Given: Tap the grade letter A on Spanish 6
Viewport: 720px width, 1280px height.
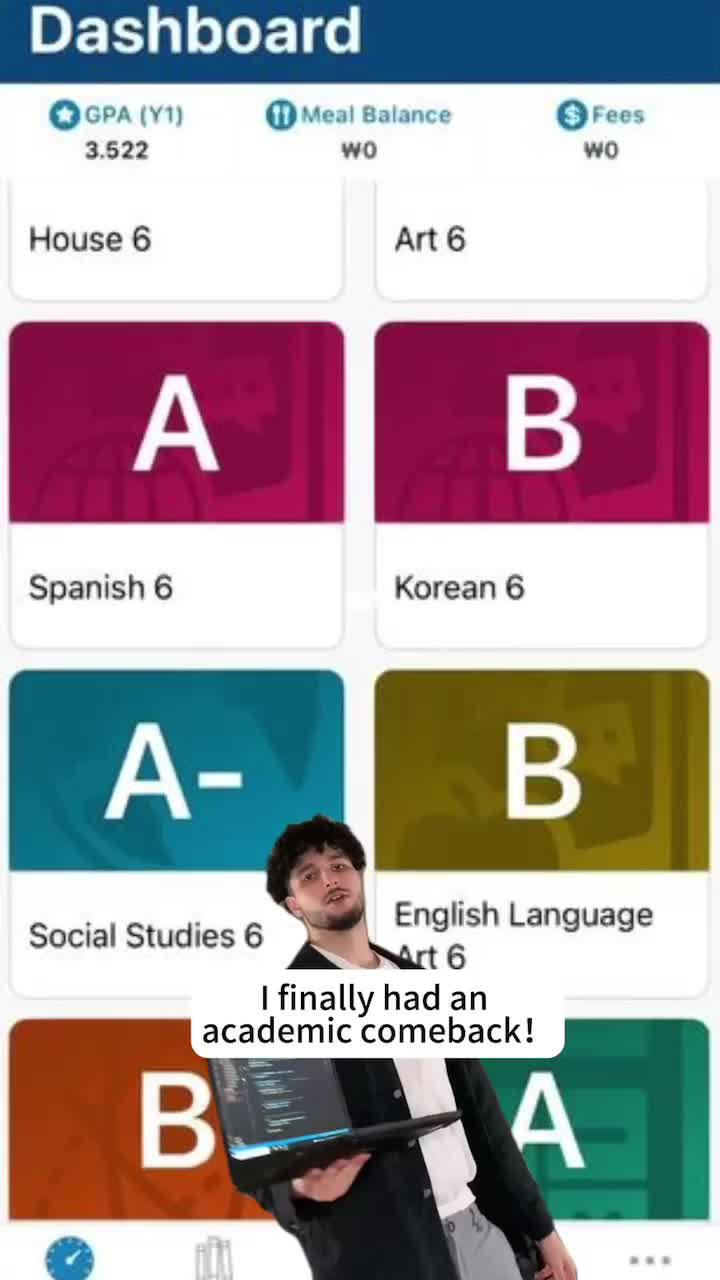Looking at the screenshot, I should 176,425.
